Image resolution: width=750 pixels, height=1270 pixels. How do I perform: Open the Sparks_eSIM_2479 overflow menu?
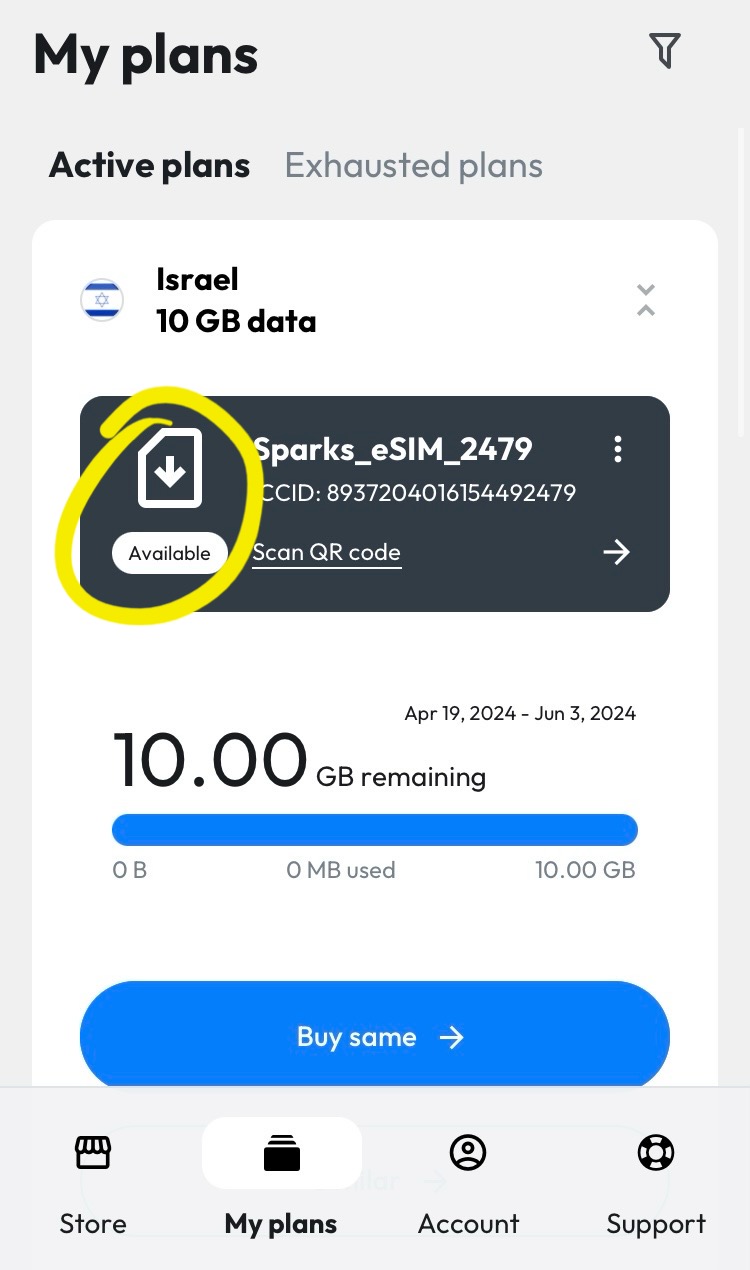pos(618,449)
